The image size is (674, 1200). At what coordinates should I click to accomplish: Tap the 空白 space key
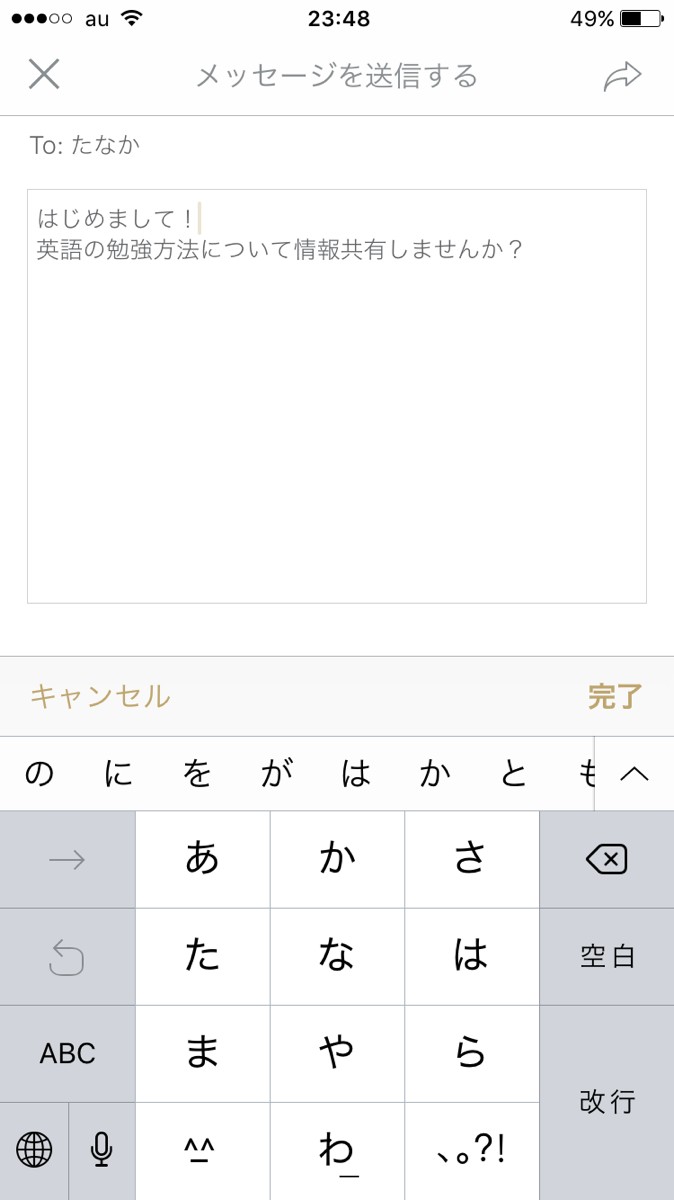pyautogui.click(x=606, y=956)
